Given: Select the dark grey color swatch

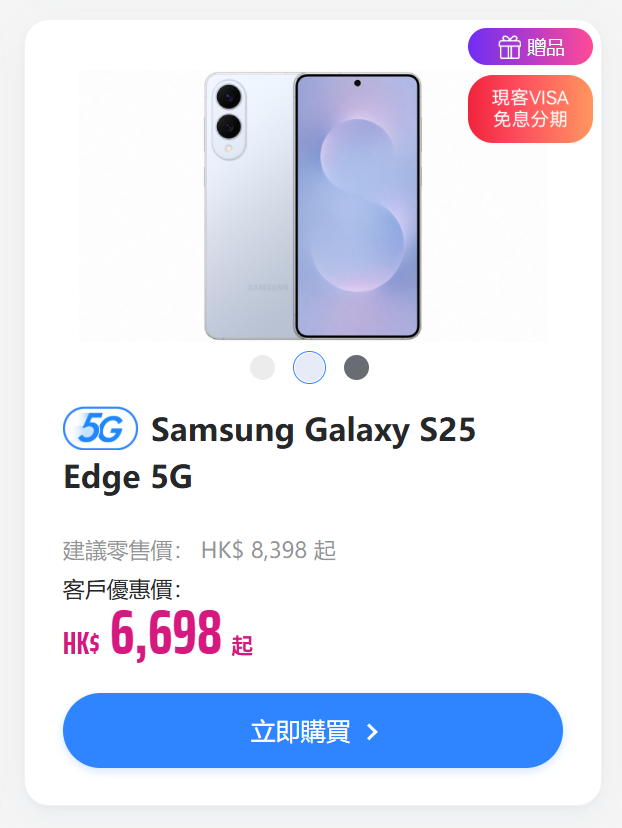Looking at the screenshot, I should [356, 367].
